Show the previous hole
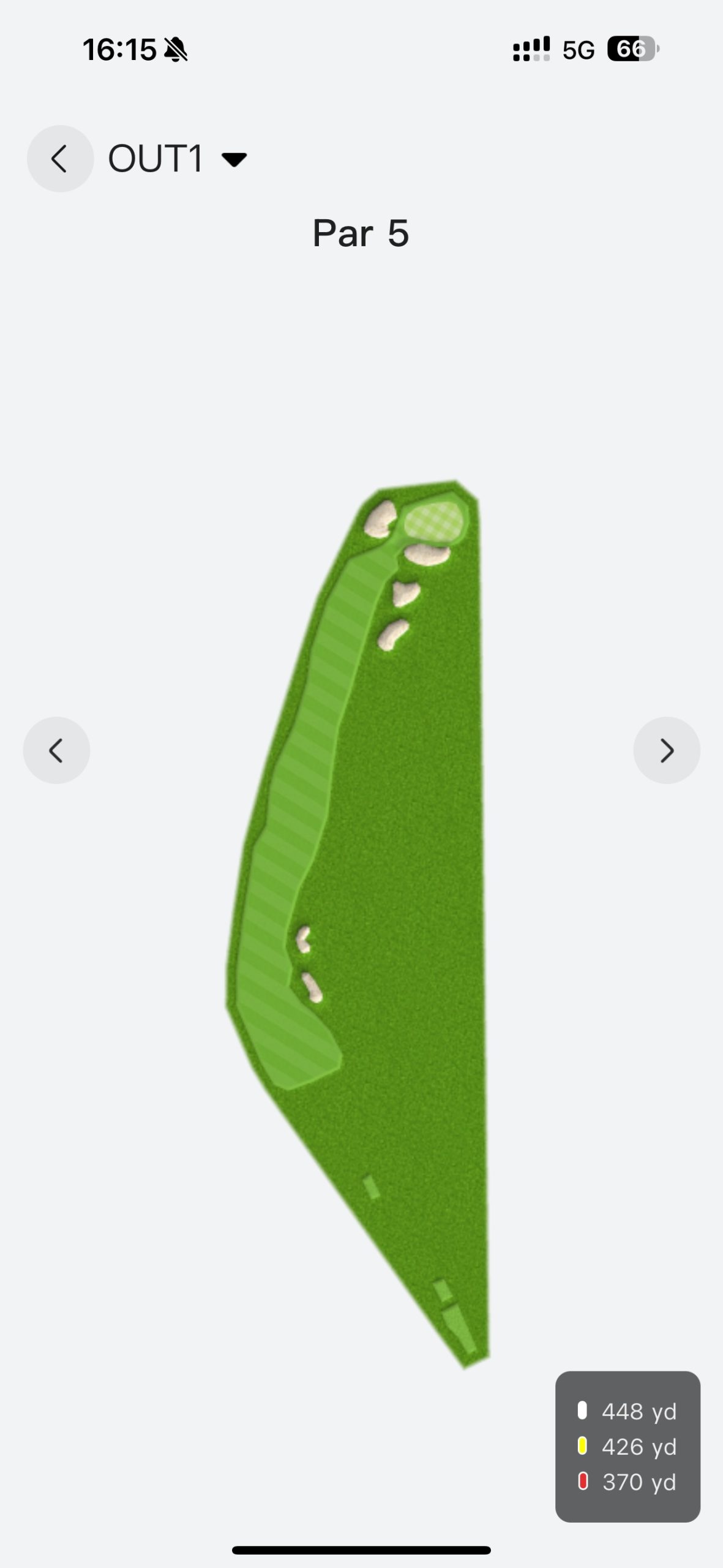 pyautogui.click(x=56, y=750)
